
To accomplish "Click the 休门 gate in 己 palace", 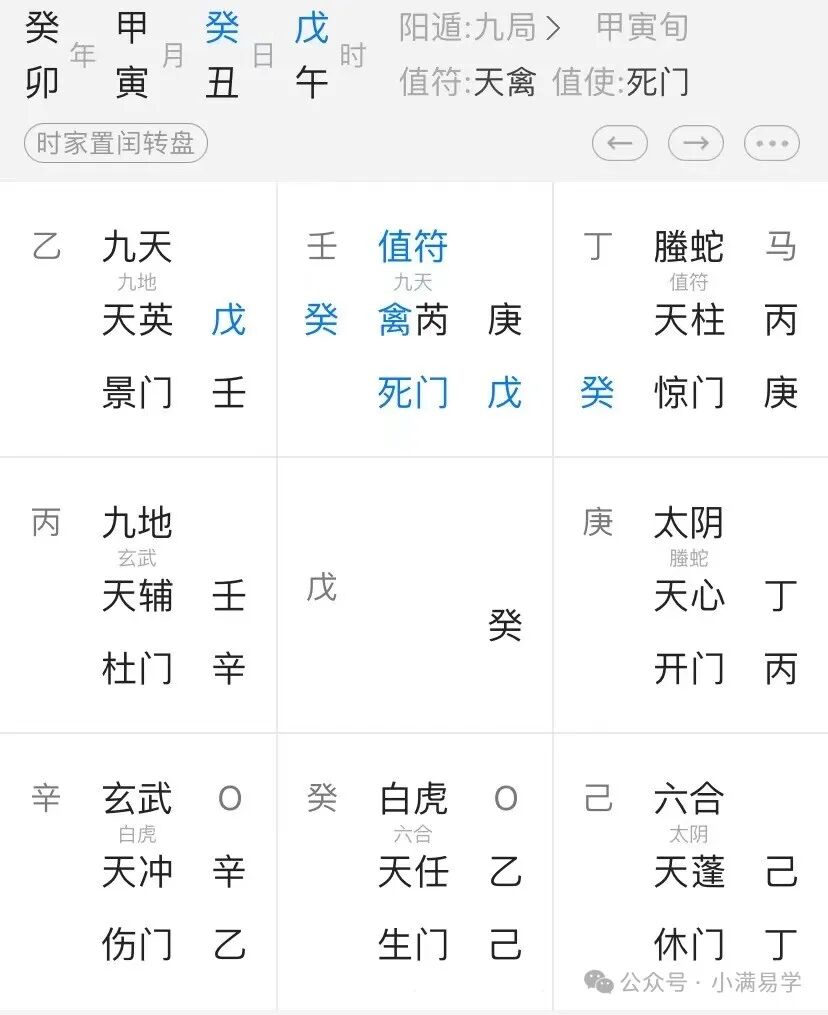I will click(687, 944).
